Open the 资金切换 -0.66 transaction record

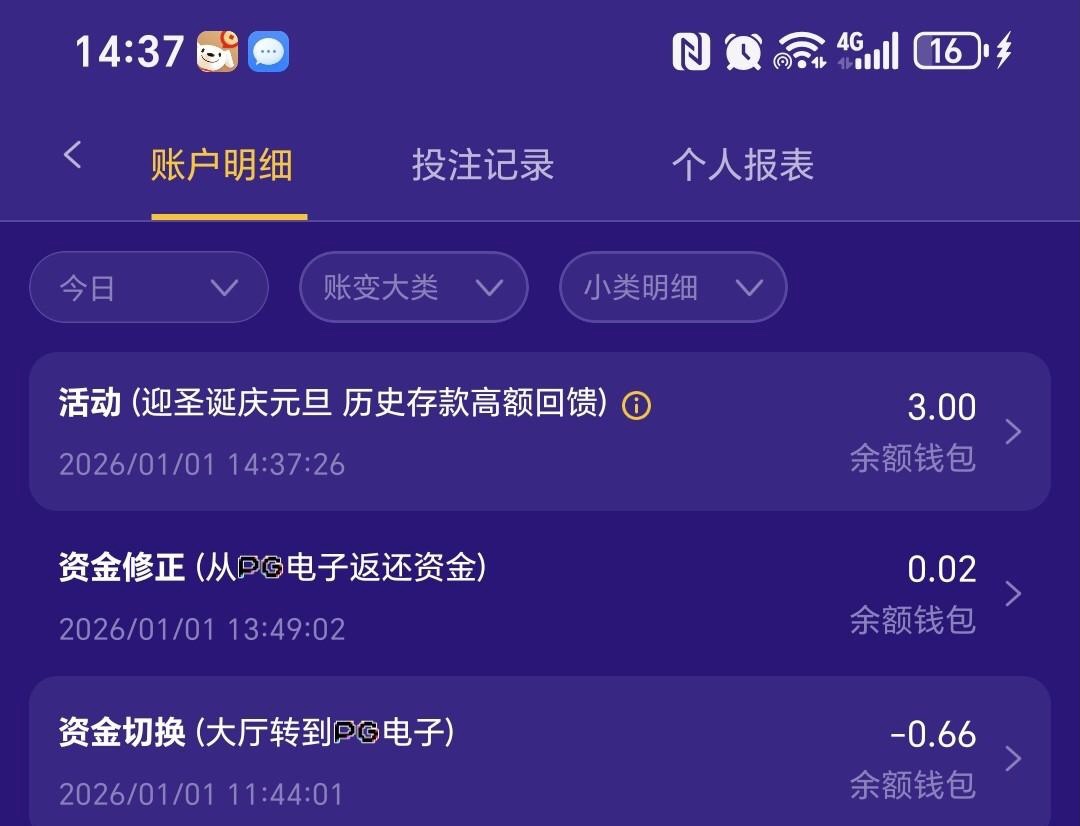point(540,757)
